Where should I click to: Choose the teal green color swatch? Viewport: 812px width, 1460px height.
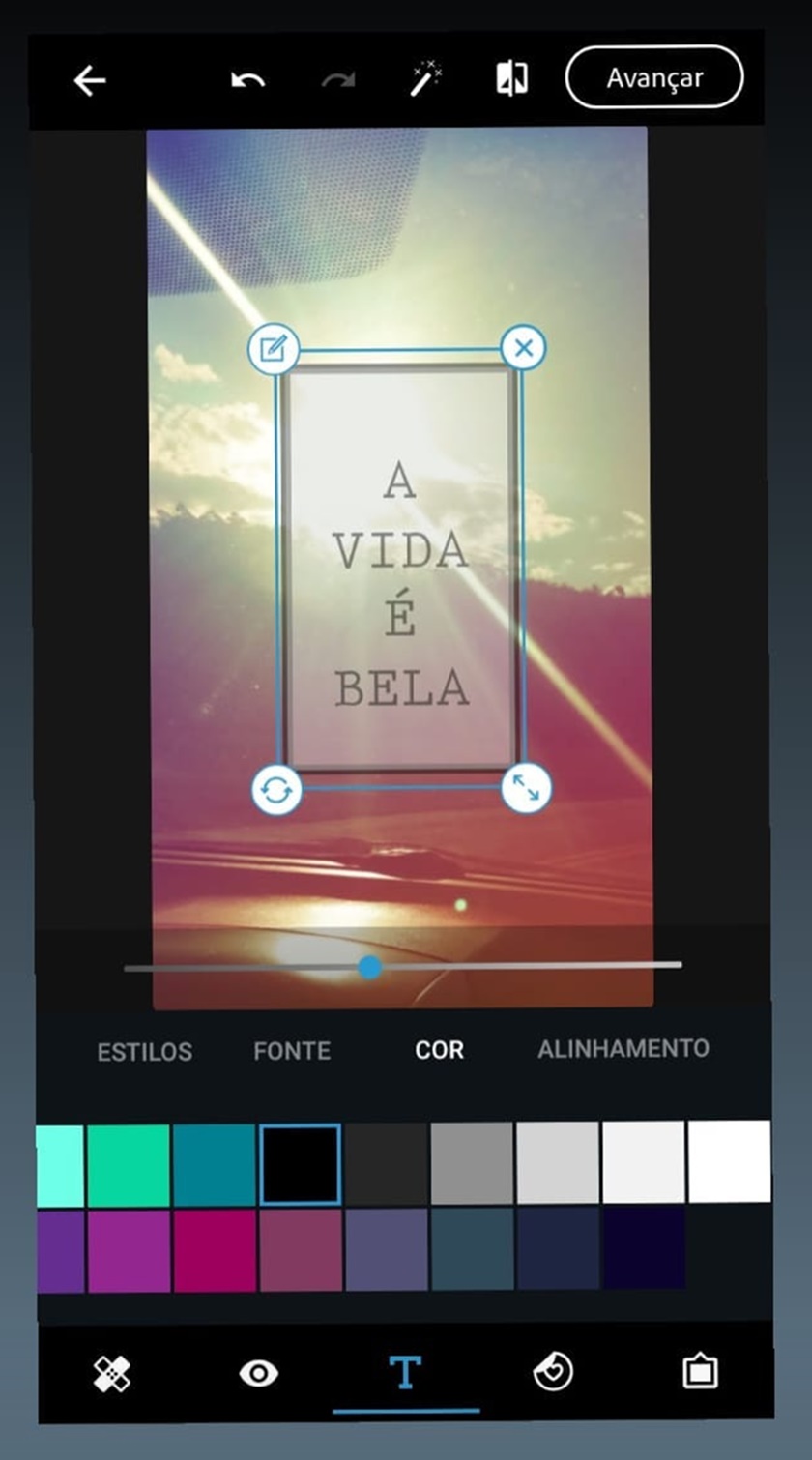pos(129,1165)
